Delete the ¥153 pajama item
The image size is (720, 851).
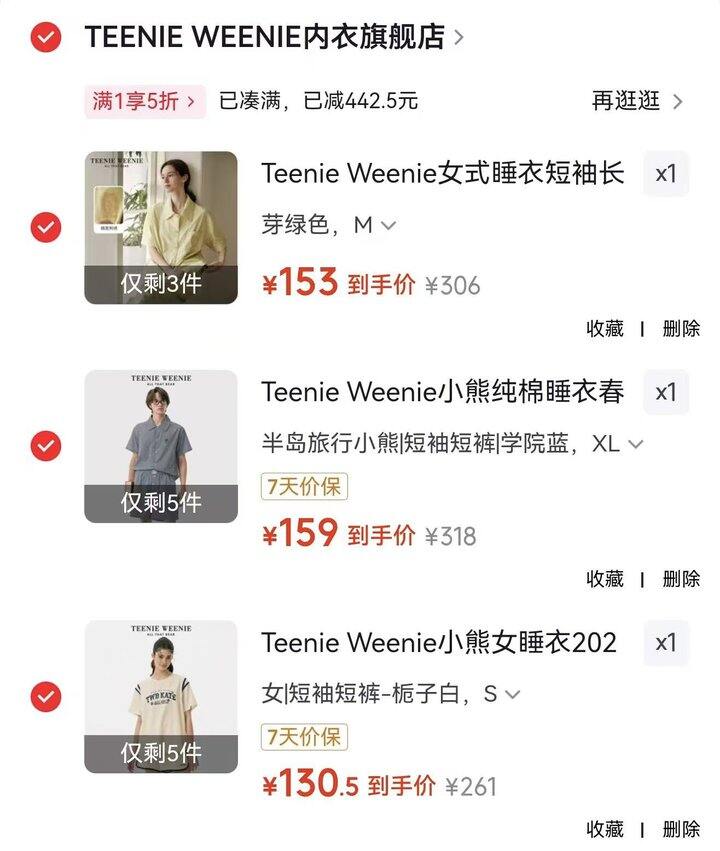click(x=681, y=329)
